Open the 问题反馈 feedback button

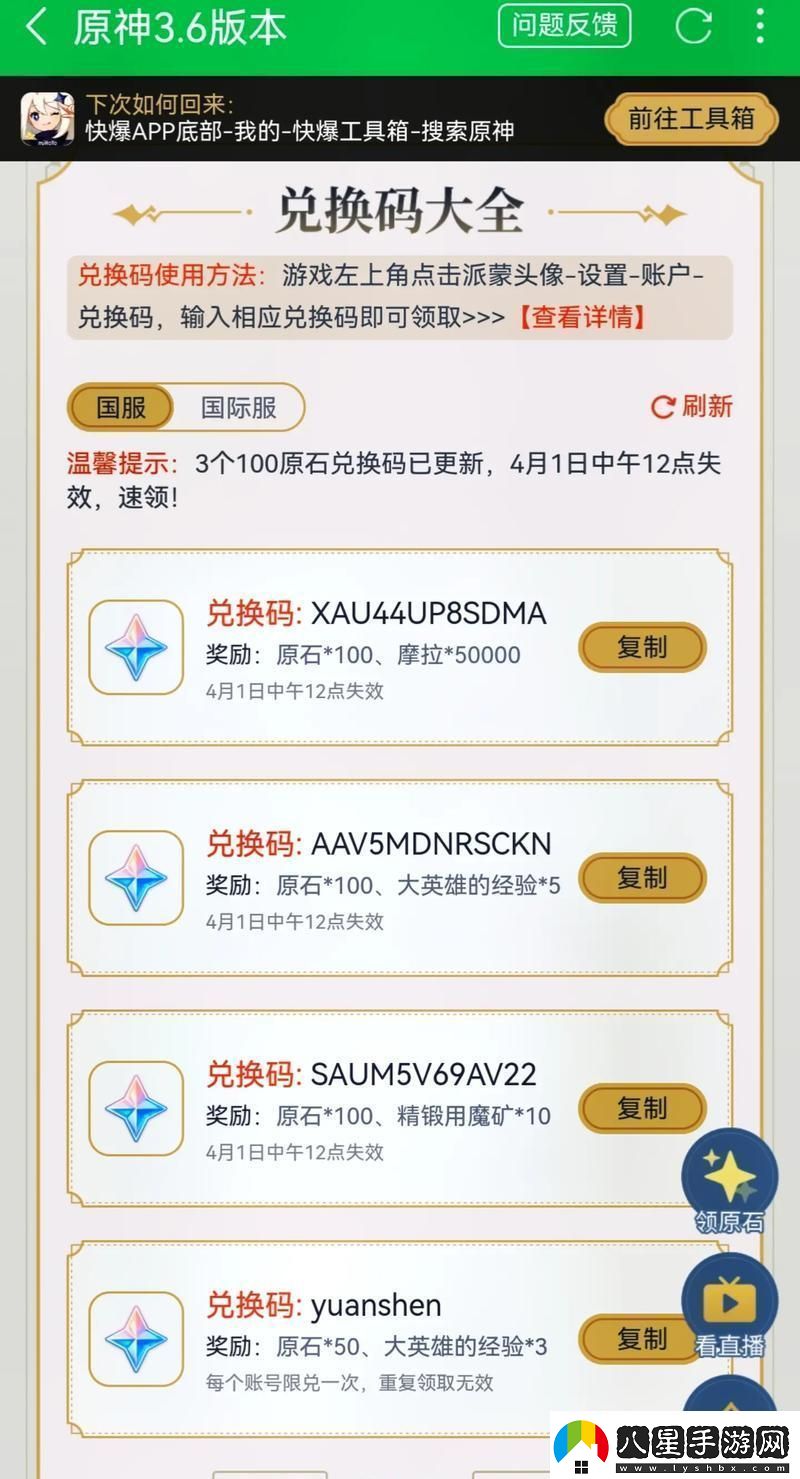(x=564, y=26)
